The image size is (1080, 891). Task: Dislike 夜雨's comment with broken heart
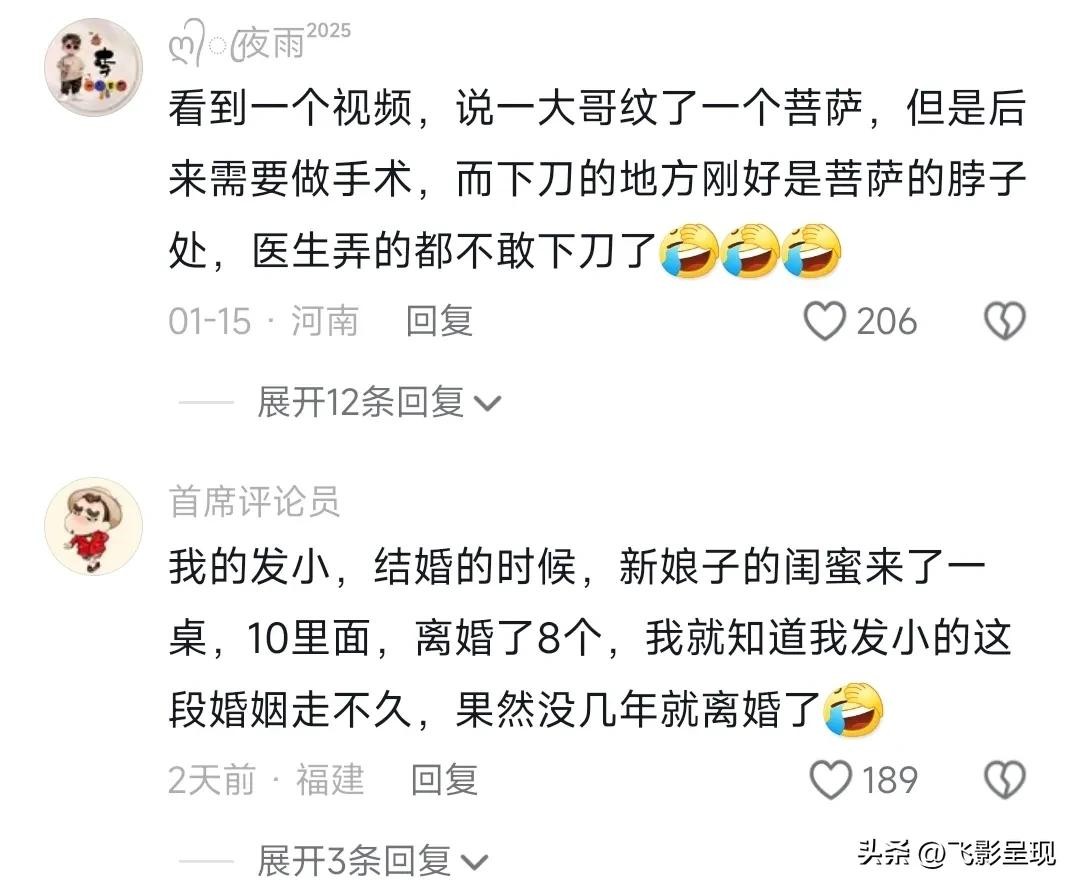click(1004, 322)
